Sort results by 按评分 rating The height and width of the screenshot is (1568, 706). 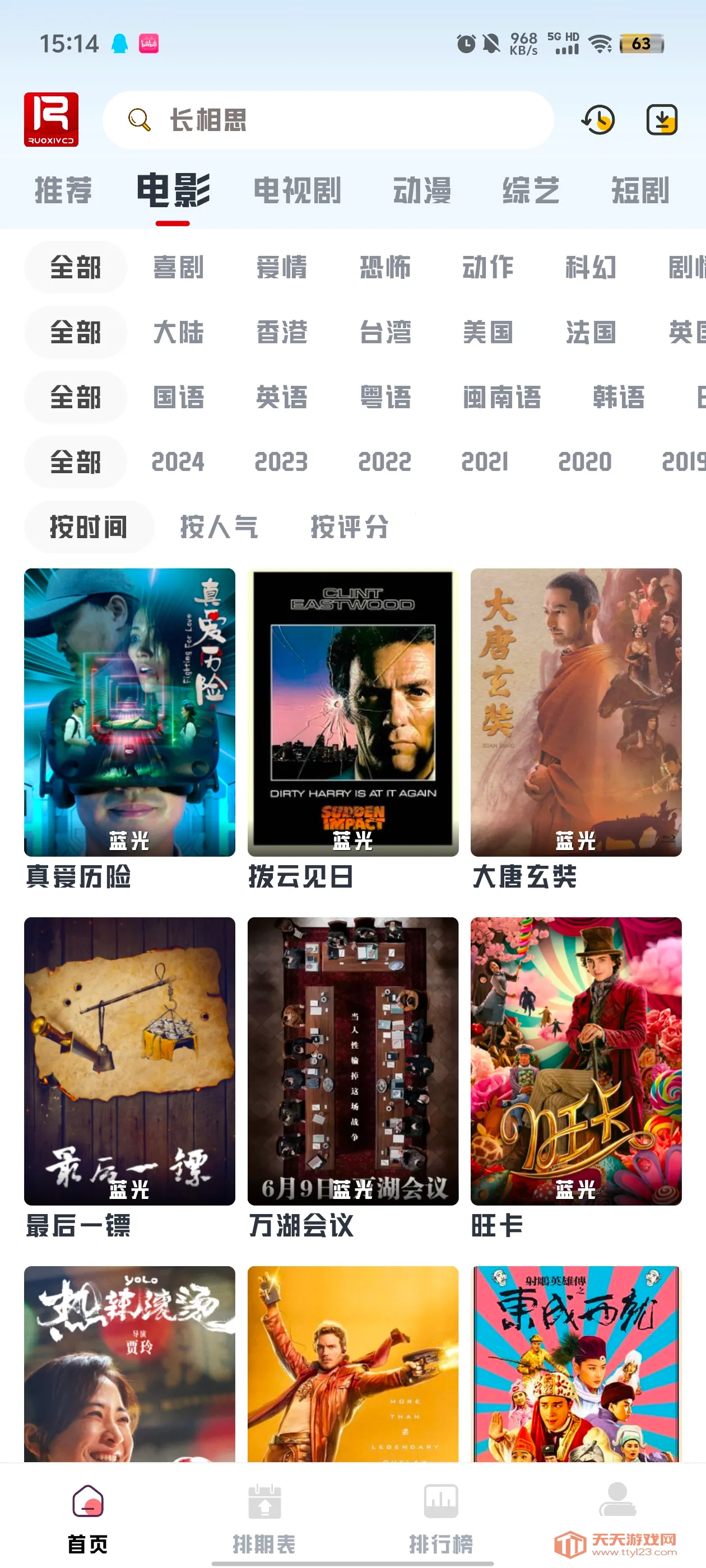tap(350, 527)
